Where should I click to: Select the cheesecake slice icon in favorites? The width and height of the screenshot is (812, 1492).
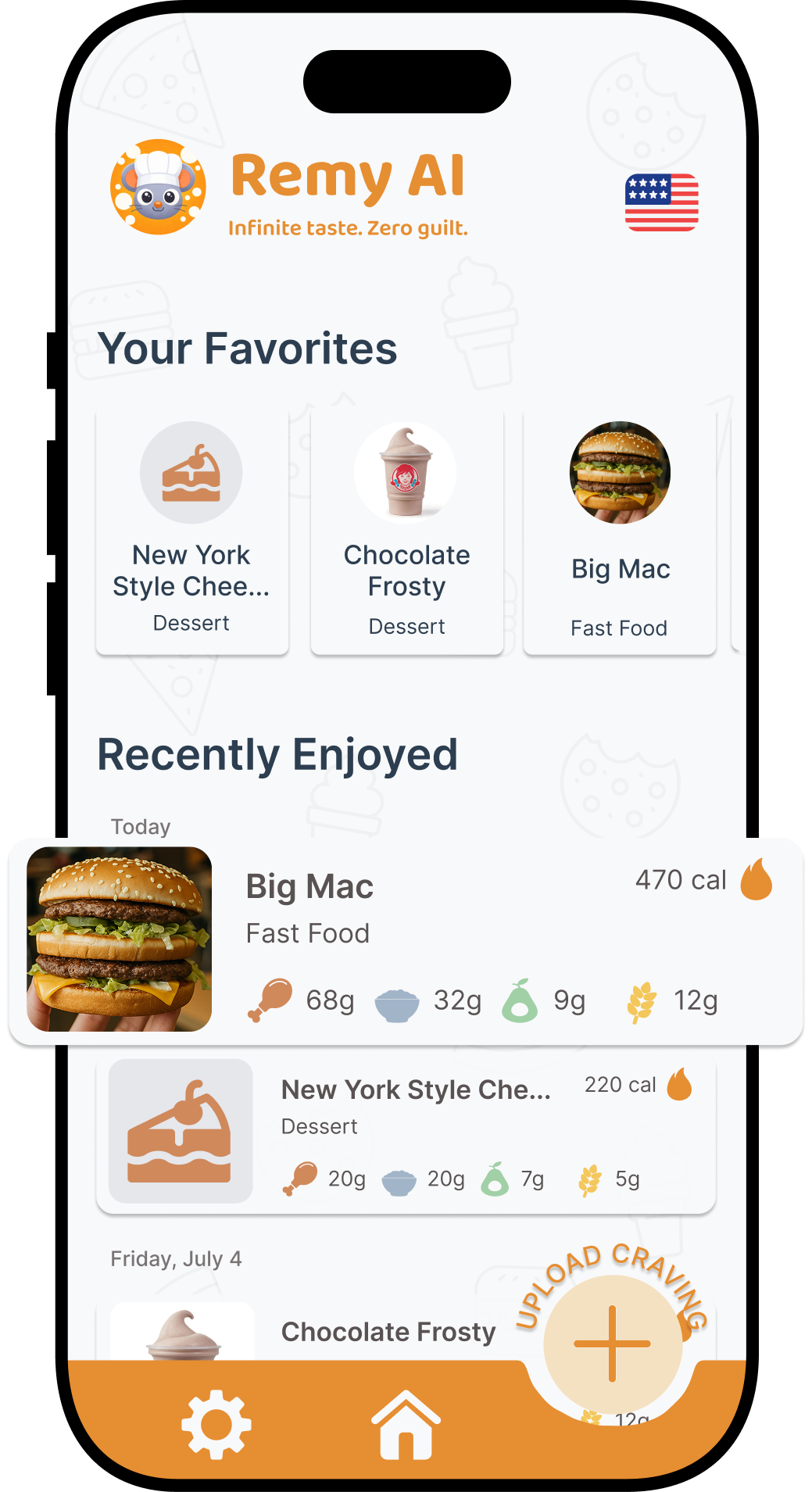[191, 472]
